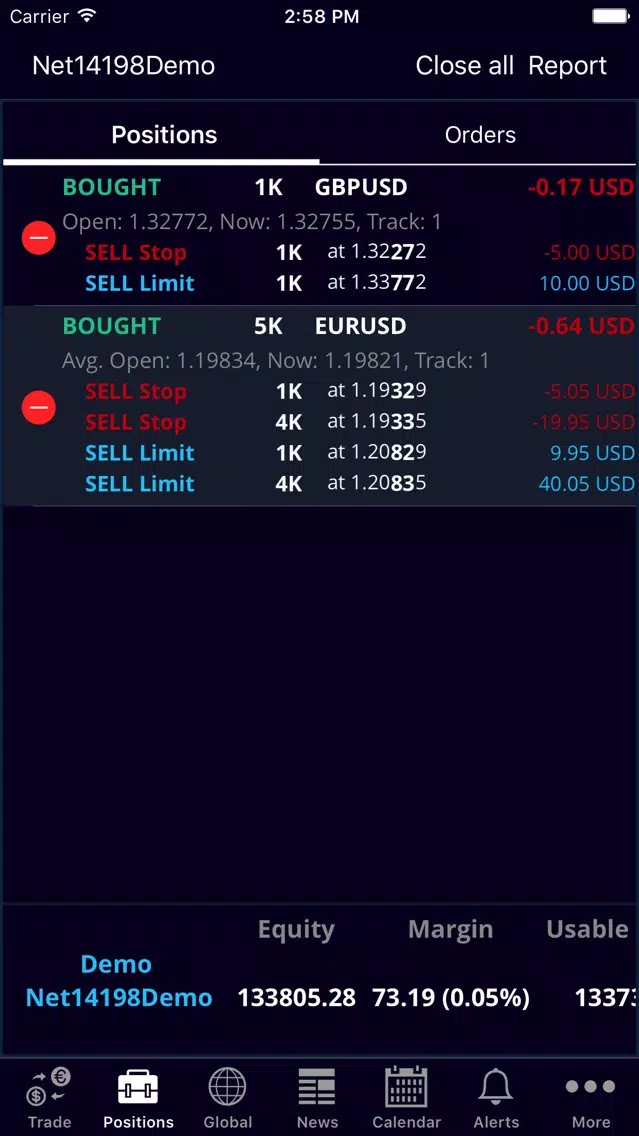639x1136 pixels.
Task: Open the Alerts bell tab
Action: pyautogui.click(x=496, y=1098)
